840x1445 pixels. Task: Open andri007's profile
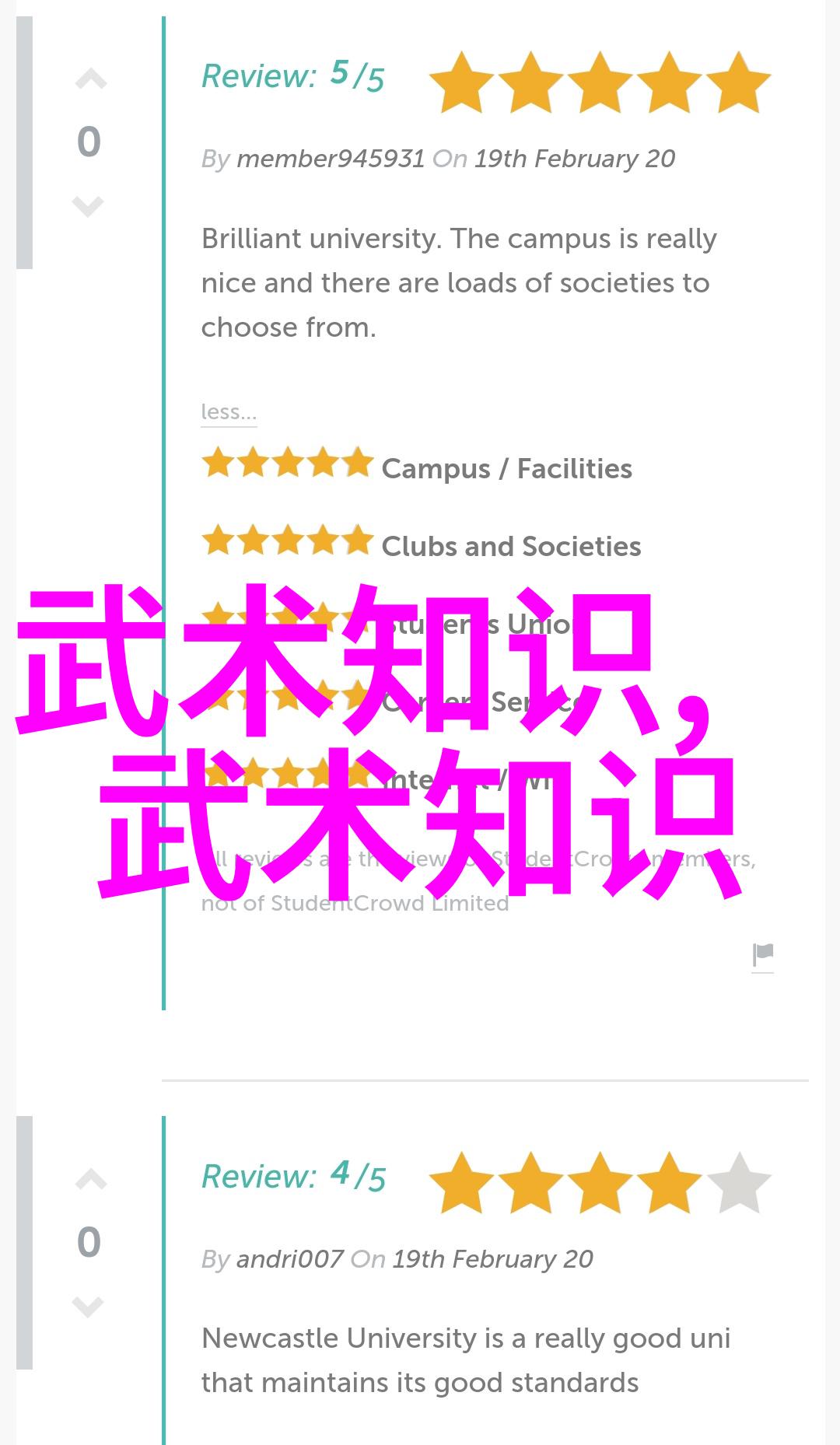point(289,1259)
